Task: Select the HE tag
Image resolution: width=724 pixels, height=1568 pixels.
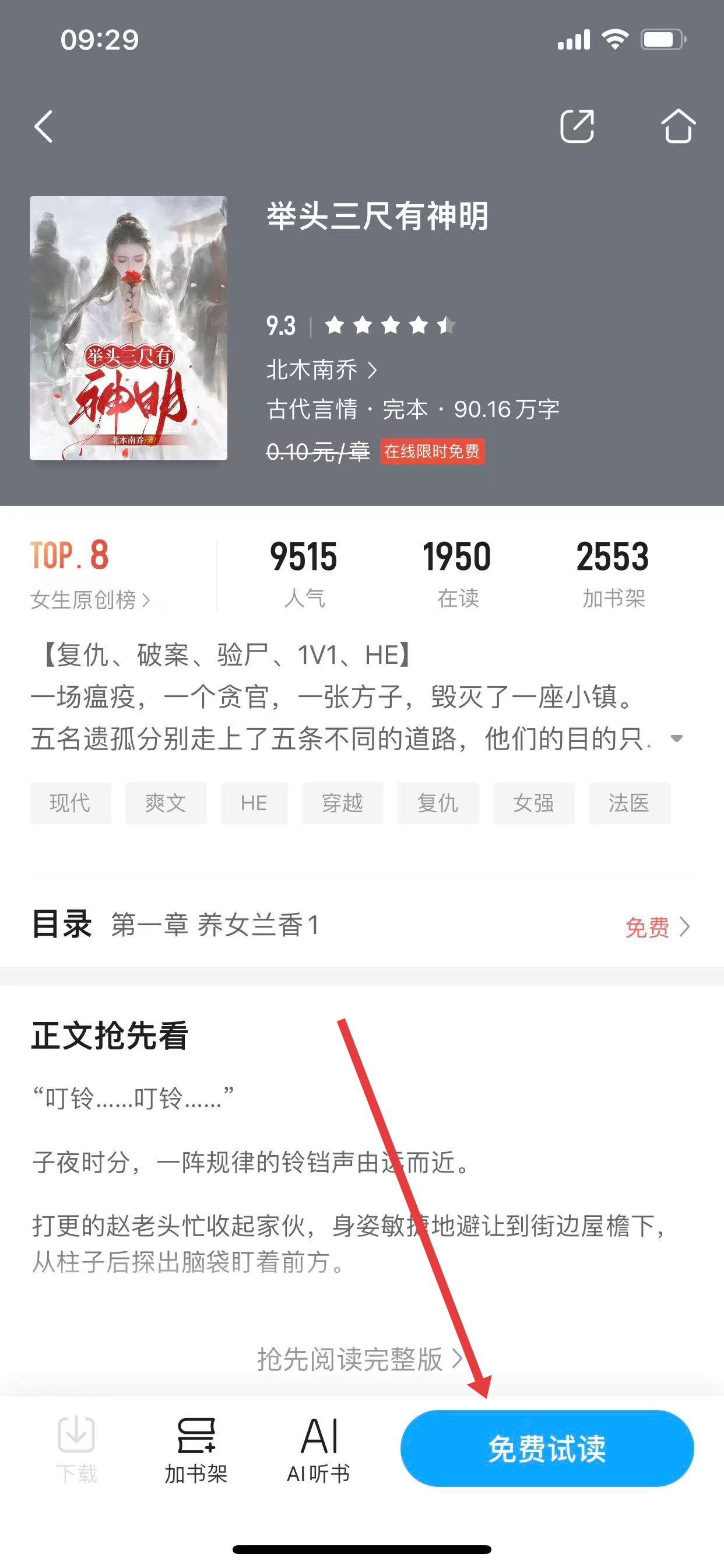Action: point(254,803)
